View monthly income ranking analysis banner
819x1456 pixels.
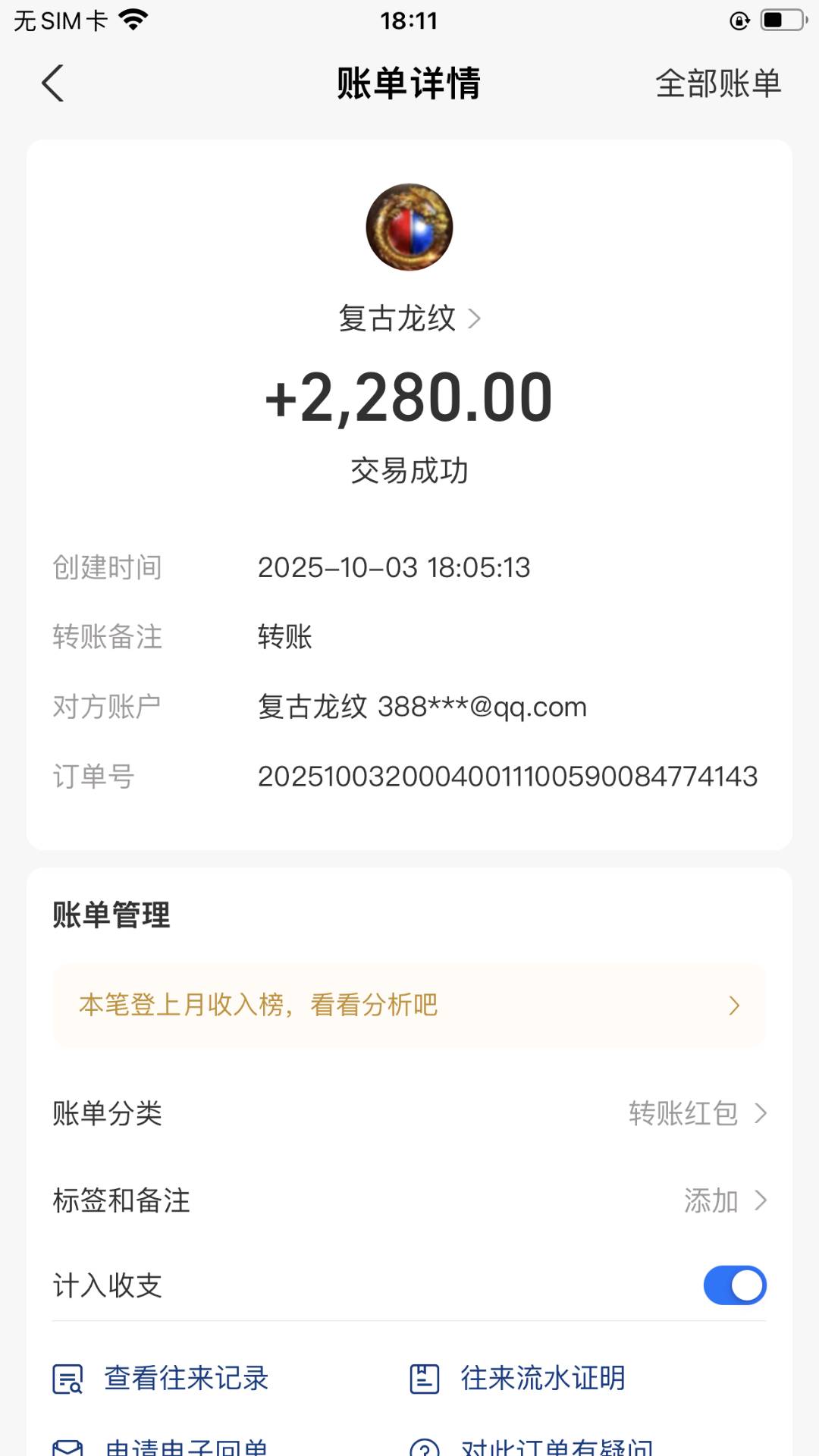[409, 1006]
